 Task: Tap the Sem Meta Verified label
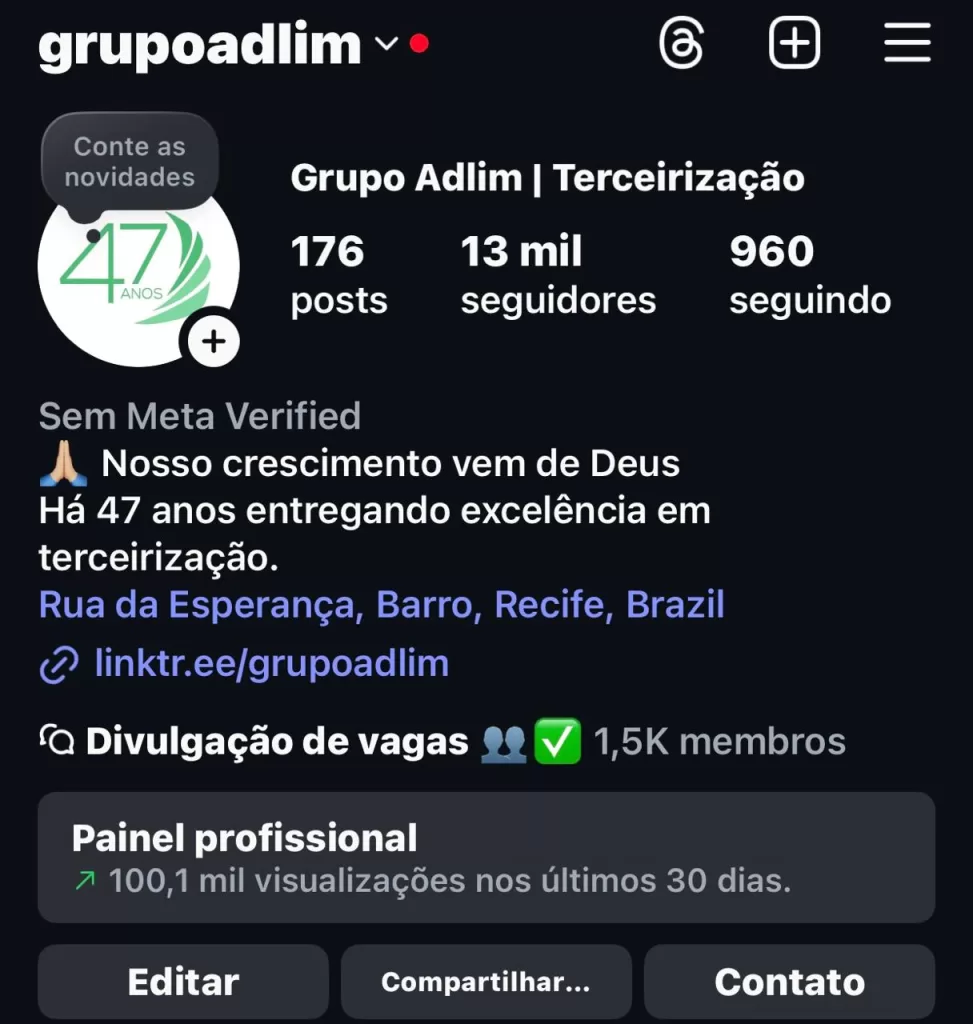point(200,416)
